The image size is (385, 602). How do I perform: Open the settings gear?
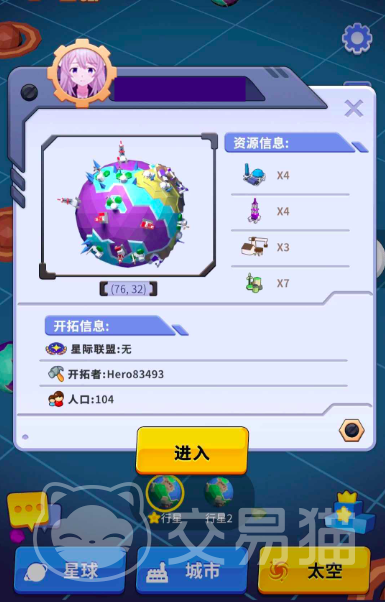357,38
